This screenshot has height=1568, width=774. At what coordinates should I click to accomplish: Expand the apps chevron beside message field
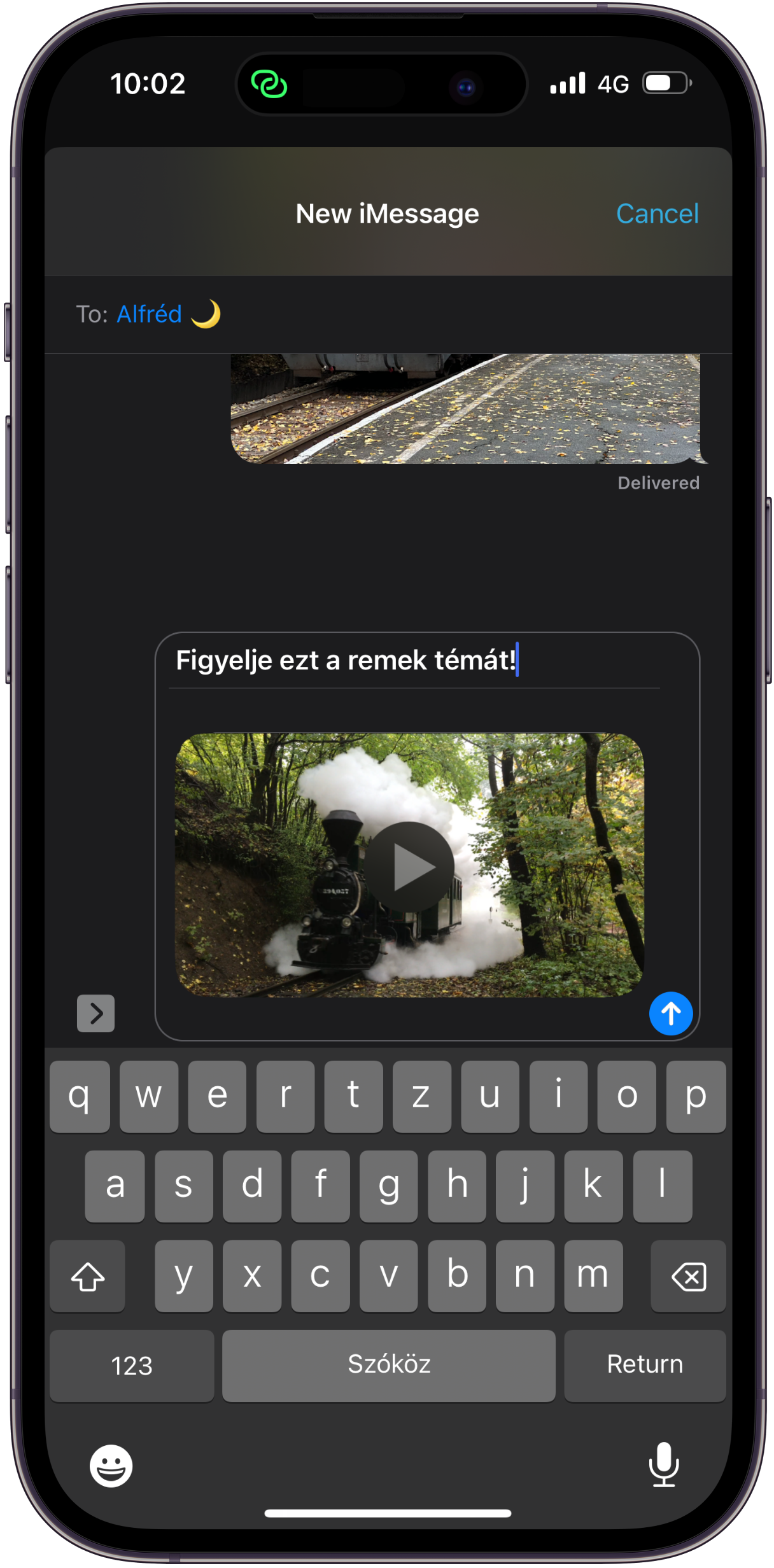coord(95,1012)
